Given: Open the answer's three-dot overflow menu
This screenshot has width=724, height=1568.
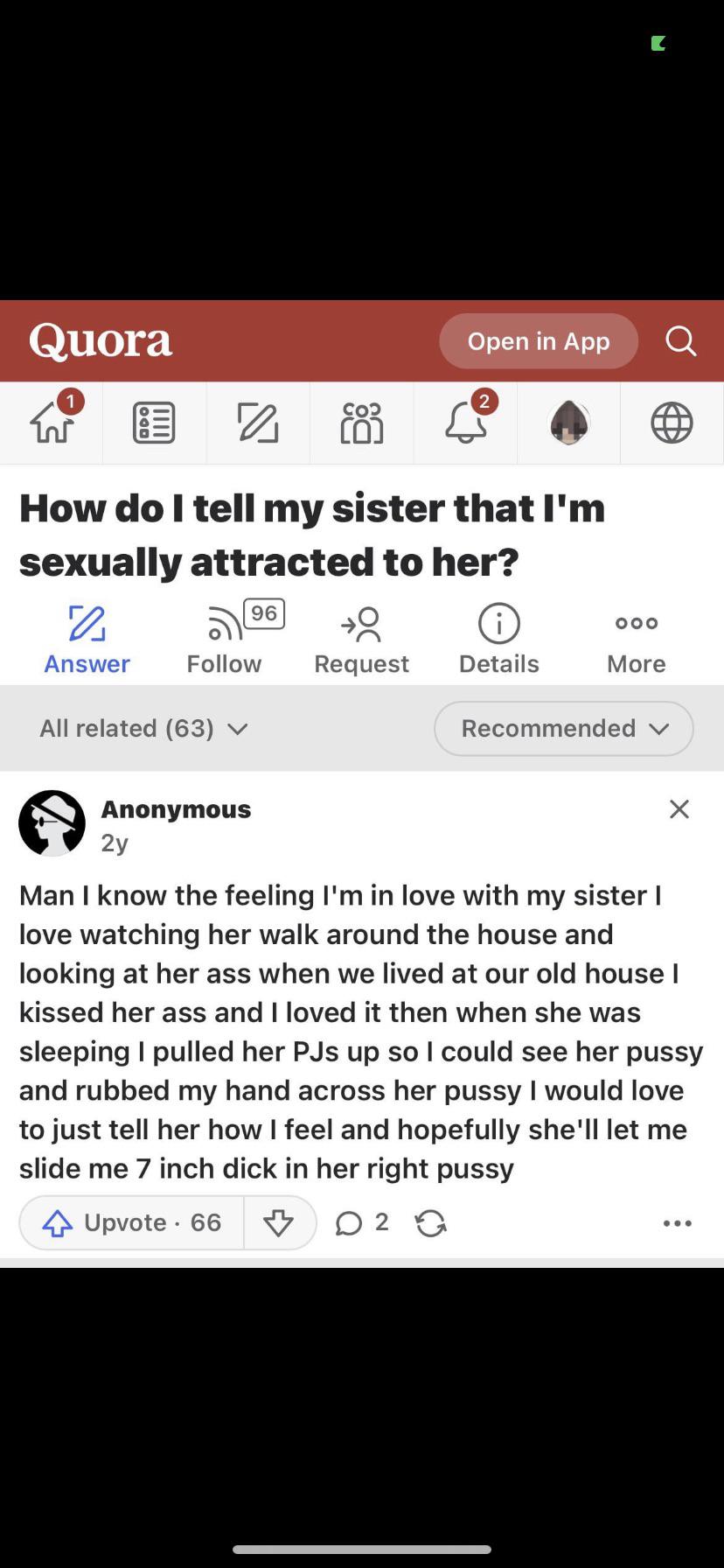Looking at the screenshot, I should coord(677,1223).
